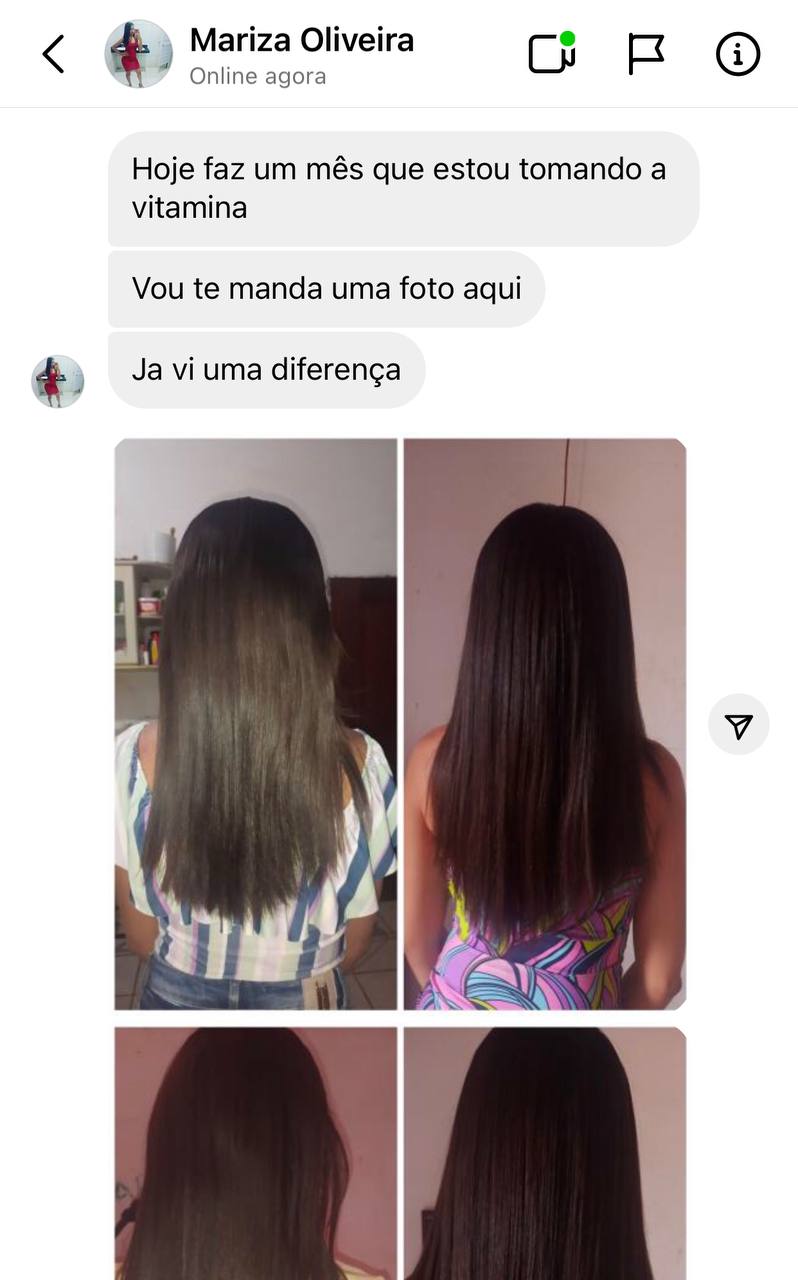This screenshot has height=1280, width=798.
Task: Open the hair photo with striped shirt
Action: pyautogui.click(x=256, y=724)
